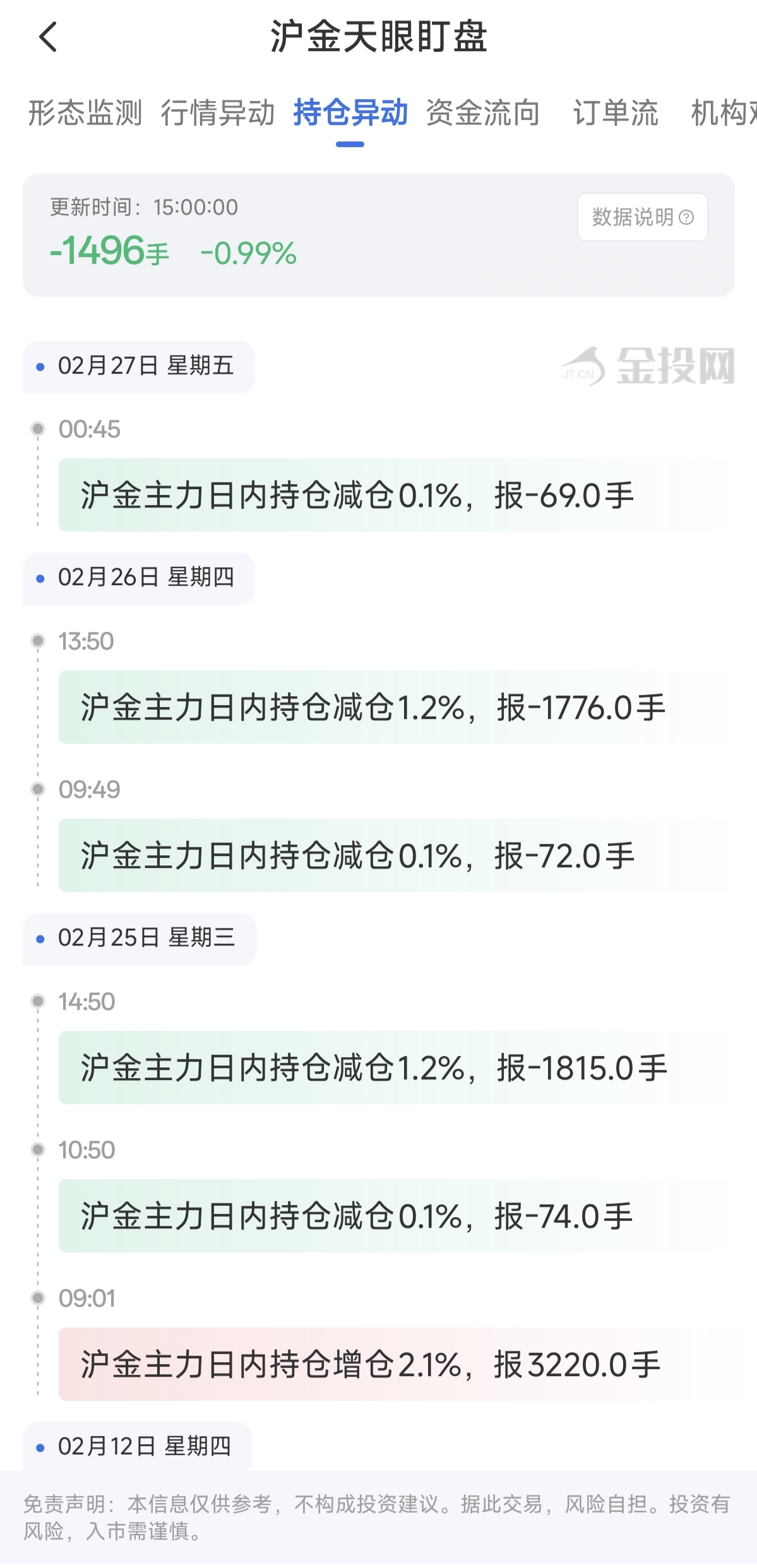The height and width of the screenshot is (1568, 757).
Task: Tap the timeline dot next to 13:50
Action: 39,640
